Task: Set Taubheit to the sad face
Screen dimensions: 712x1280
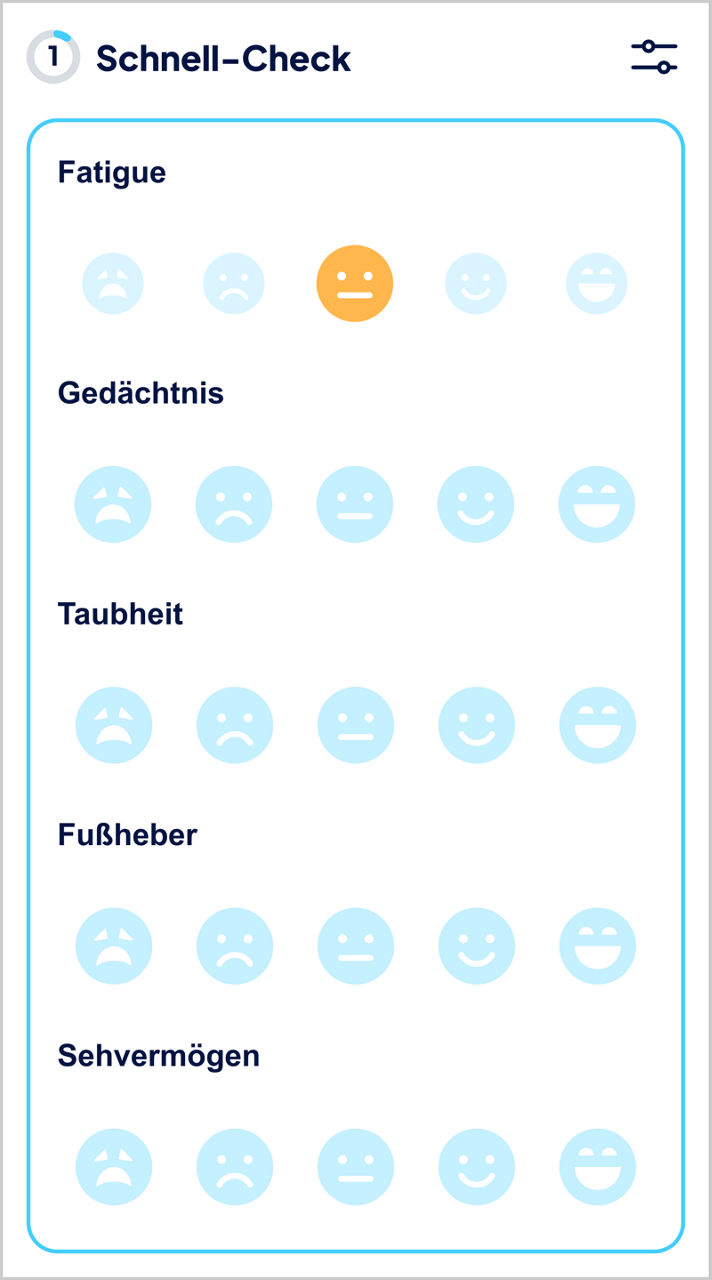Action: coord(234,725)
